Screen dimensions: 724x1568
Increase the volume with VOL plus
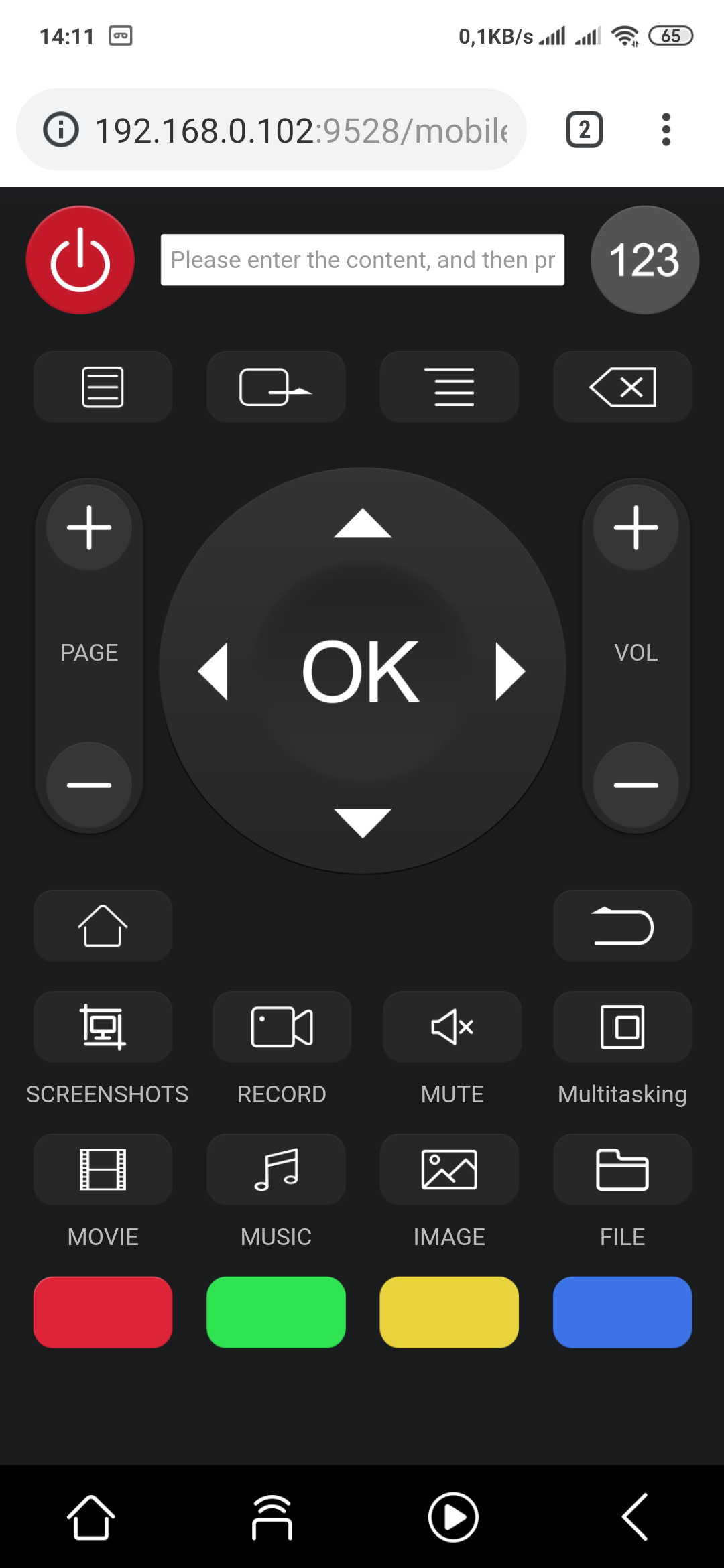pos(636,528)
